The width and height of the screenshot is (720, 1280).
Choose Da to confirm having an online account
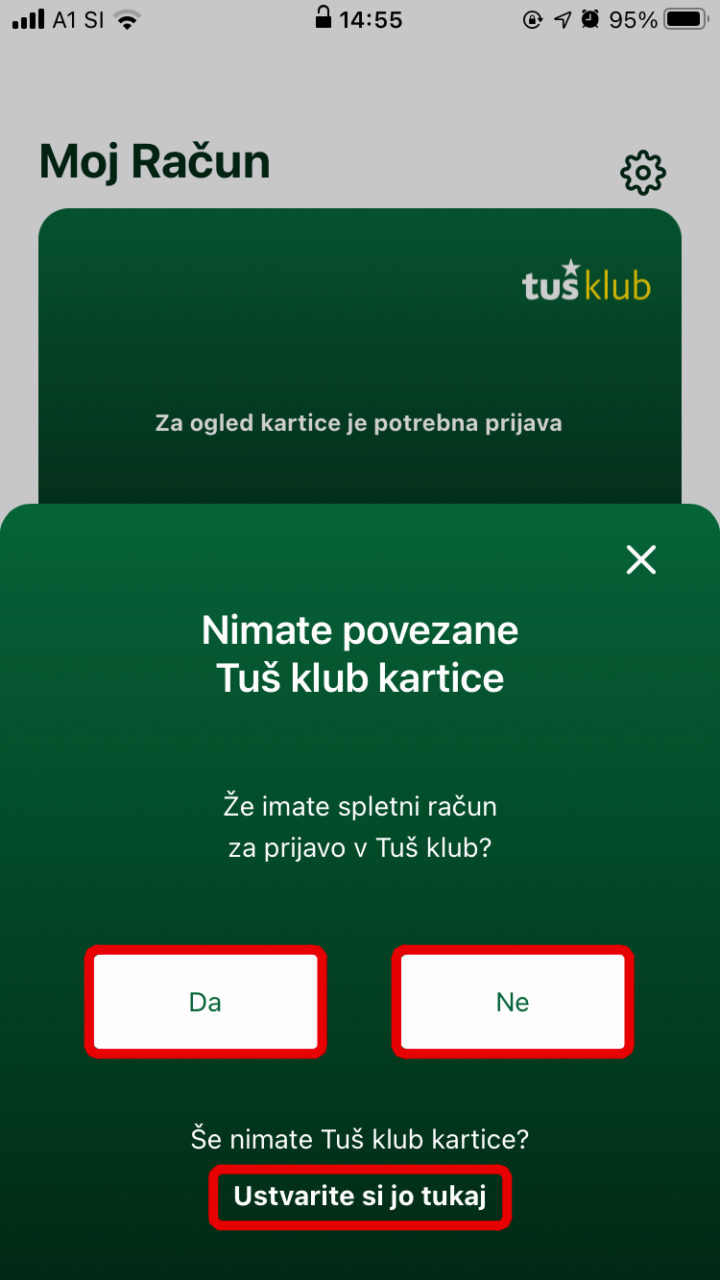click(x=206, y=1002)
